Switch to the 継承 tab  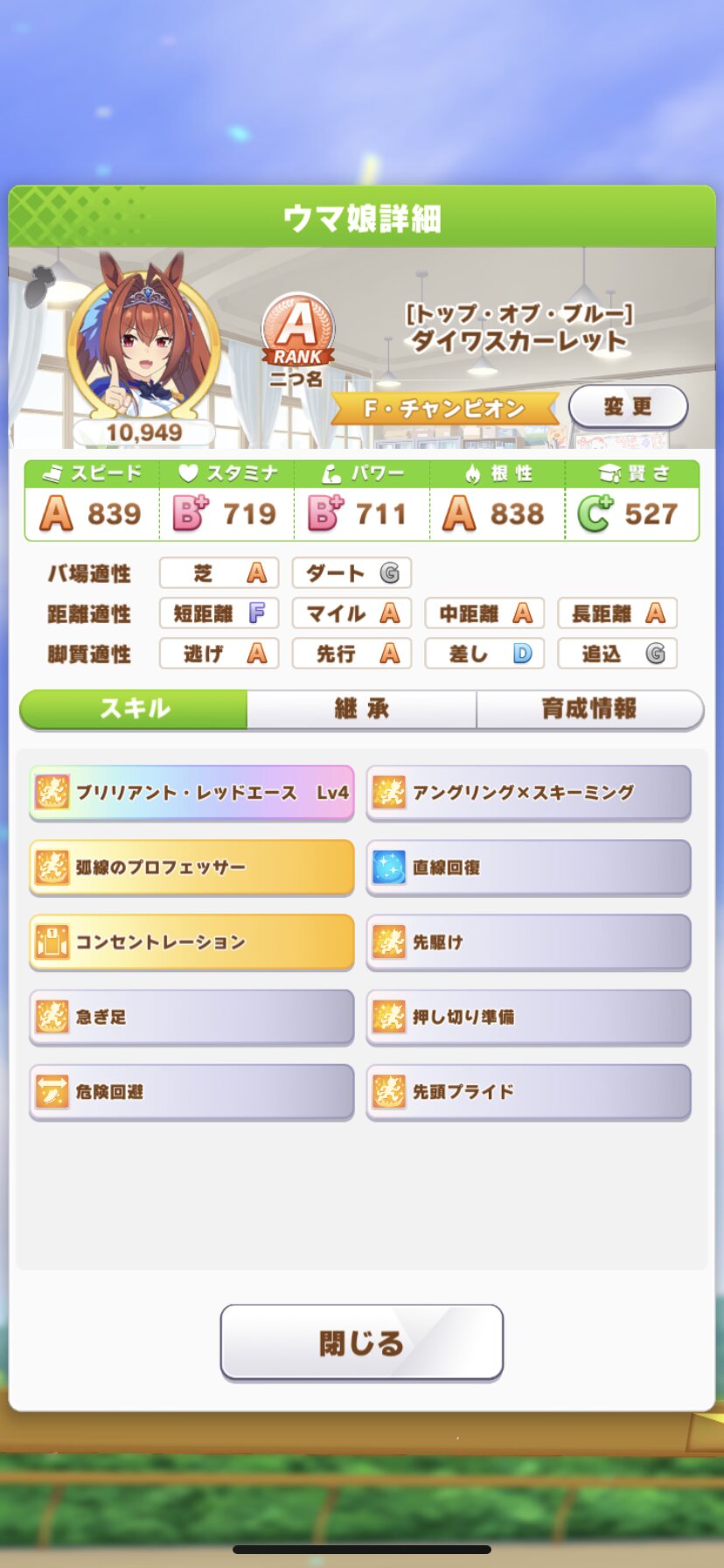click(x=361, y=709)
